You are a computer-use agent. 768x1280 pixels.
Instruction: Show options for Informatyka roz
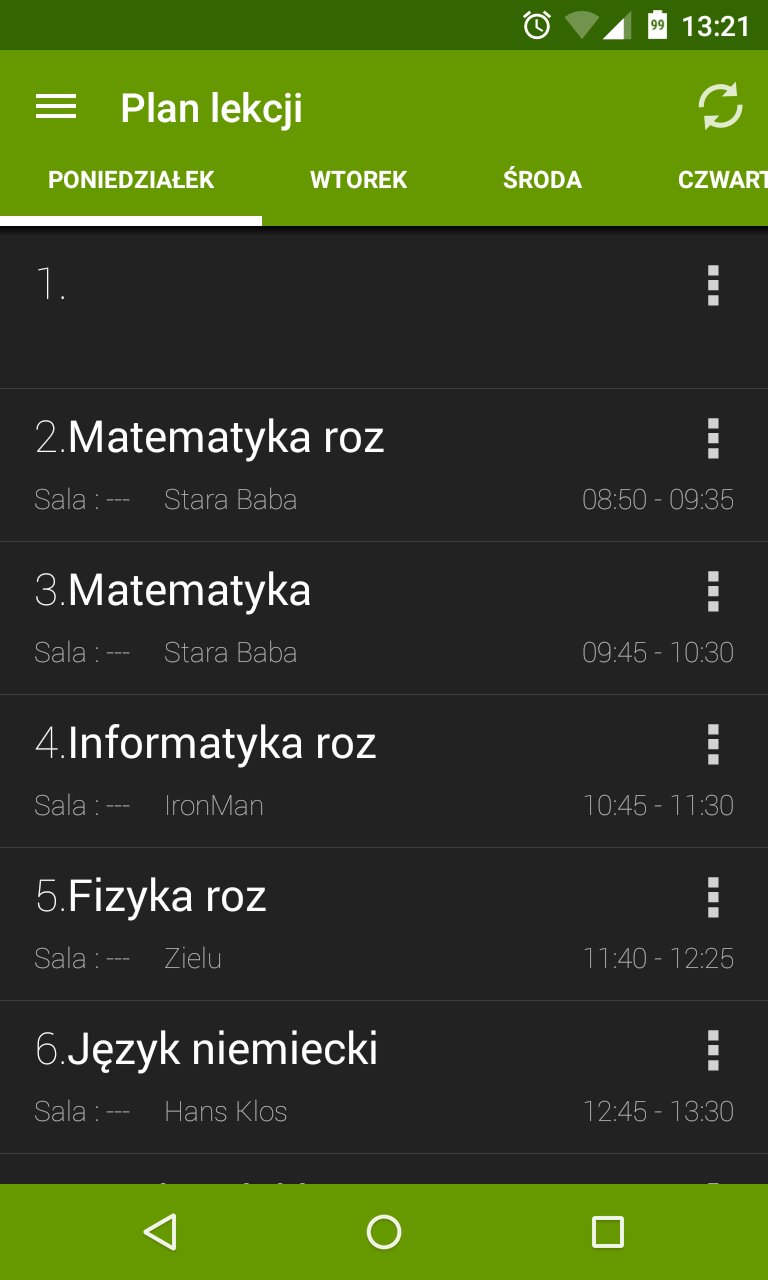[x=713, y=745]
